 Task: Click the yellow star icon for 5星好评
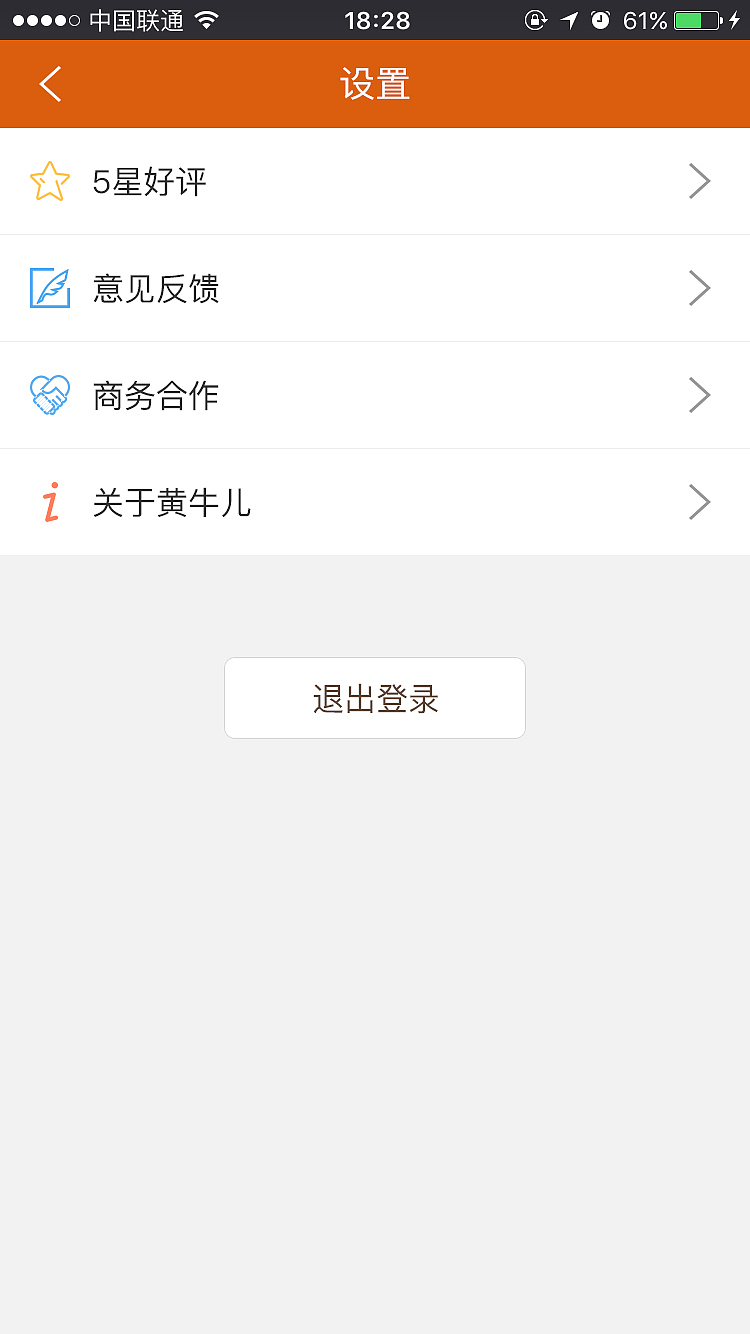pyautogui.click(x=49, y=180)
